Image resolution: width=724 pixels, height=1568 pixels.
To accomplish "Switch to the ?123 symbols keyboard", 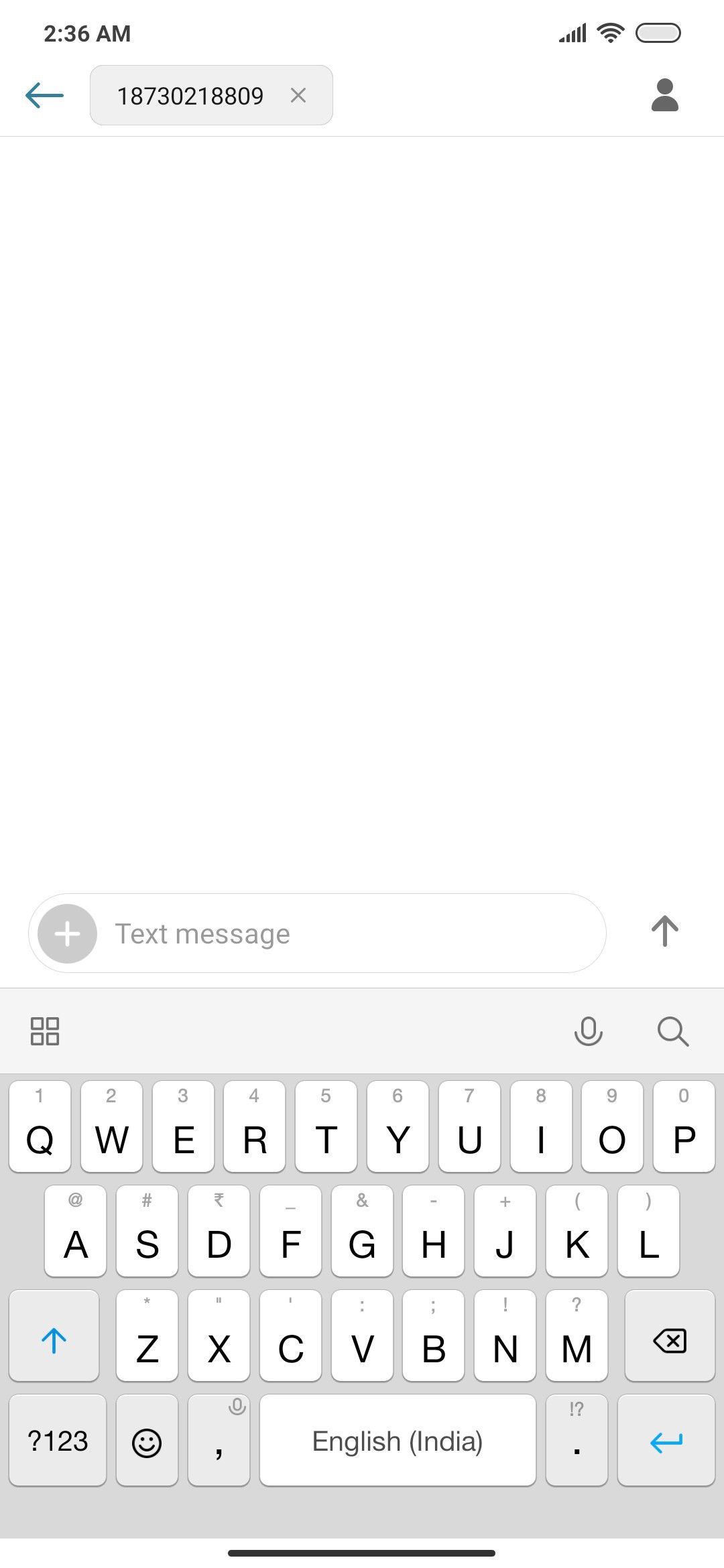I will 58,1441.
